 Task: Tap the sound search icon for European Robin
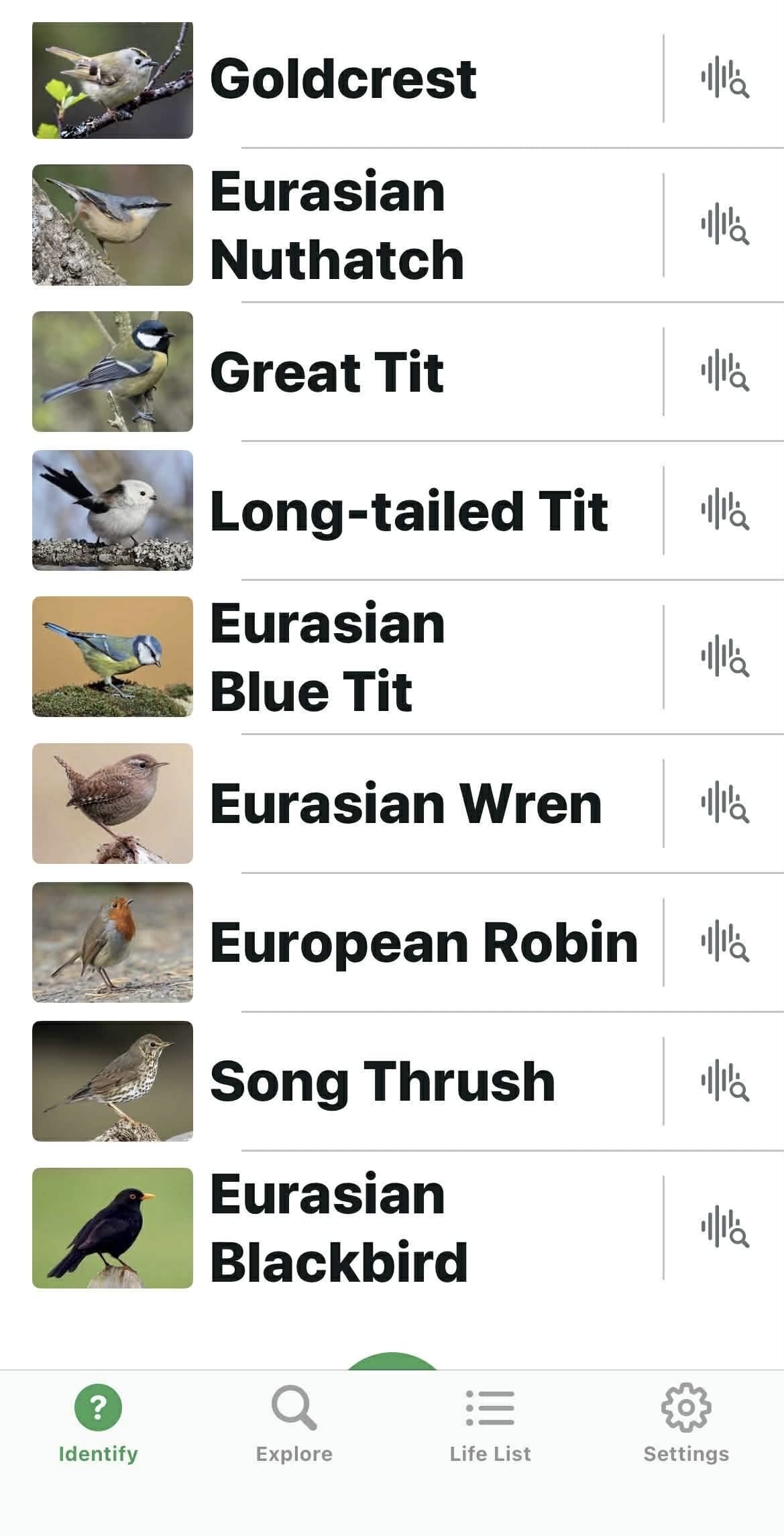[724, 942]
